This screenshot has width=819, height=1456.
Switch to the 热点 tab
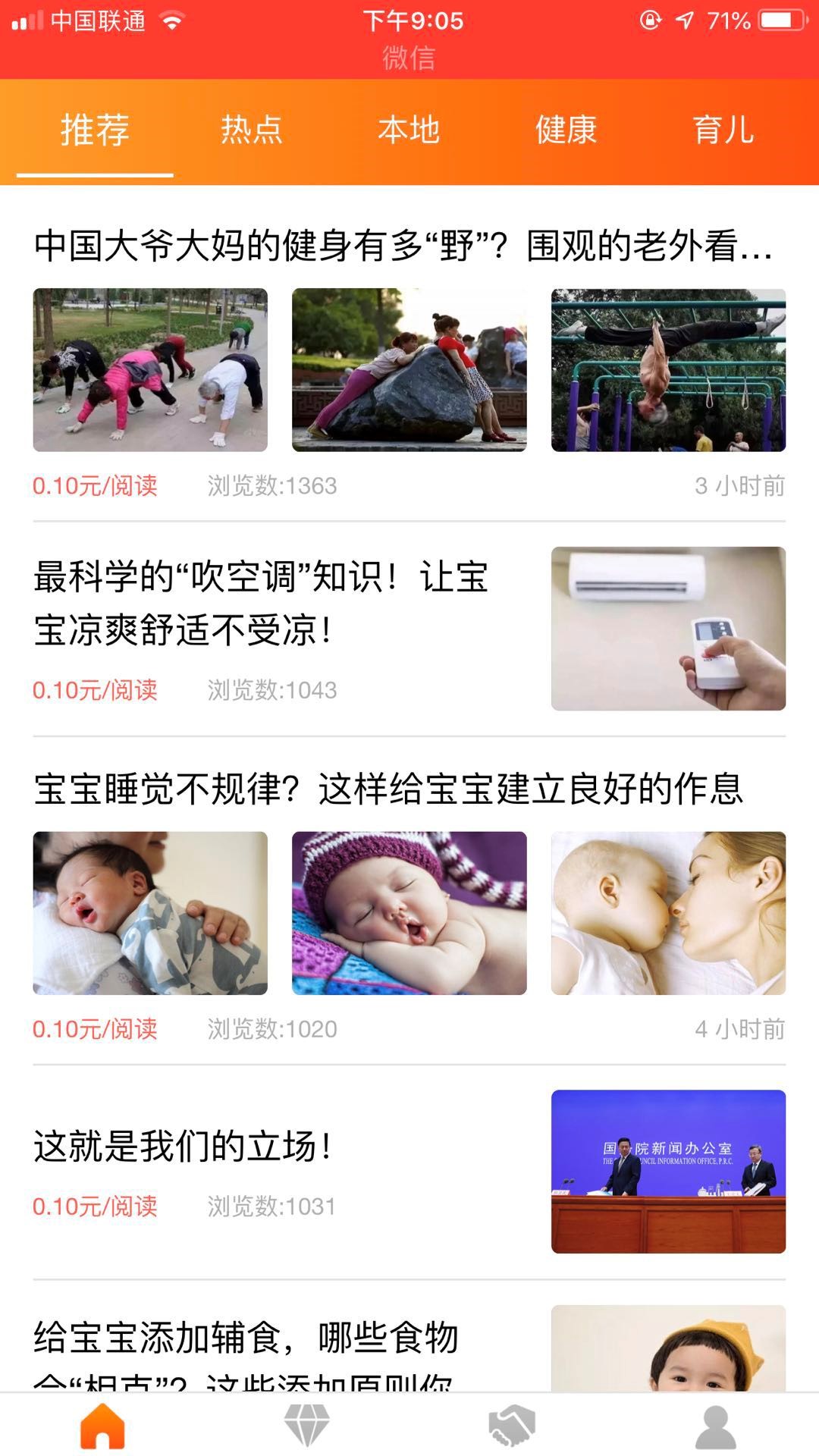click(x=252, y=130)
